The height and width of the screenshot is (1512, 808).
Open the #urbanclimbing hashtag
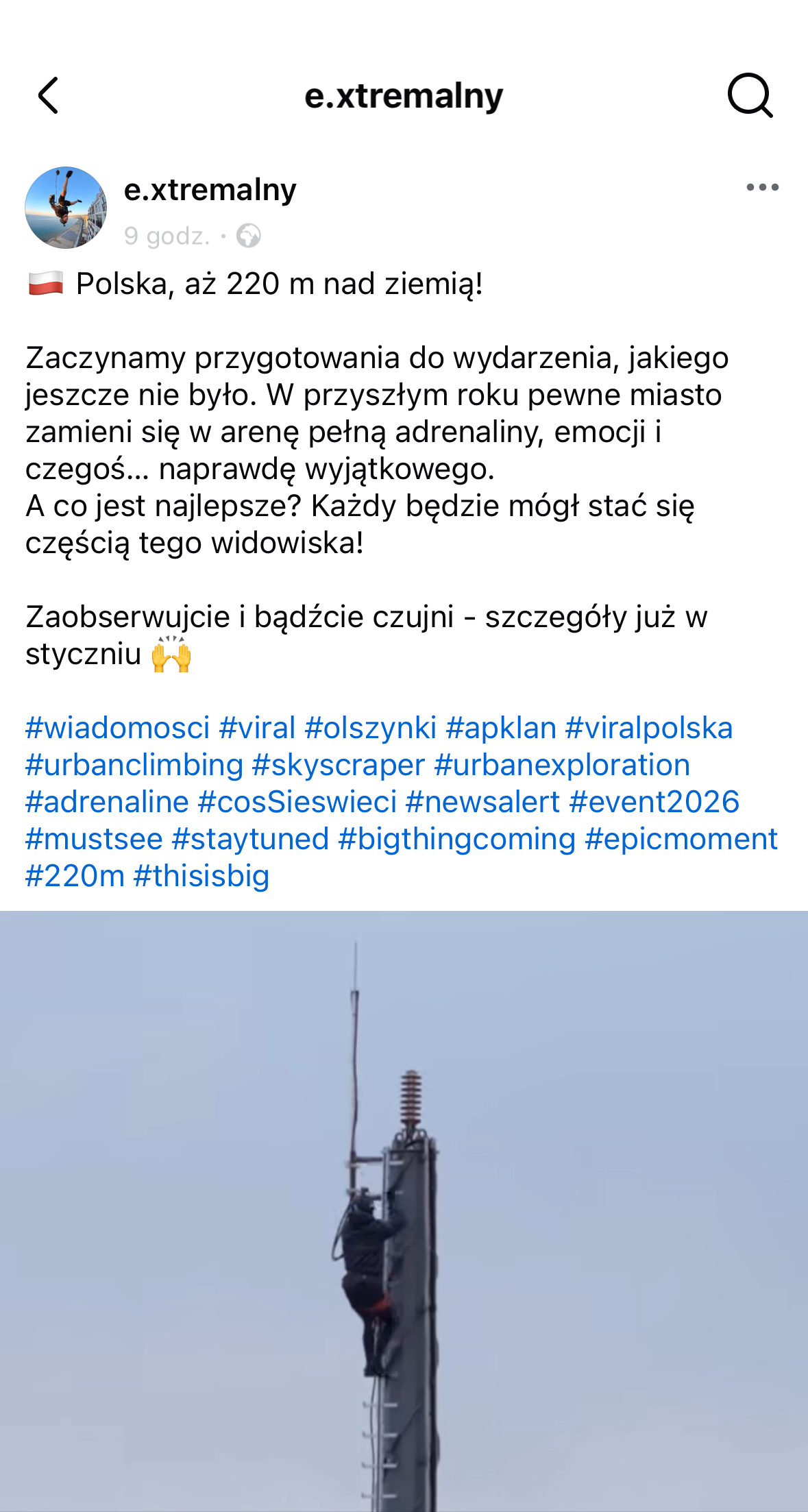click(x=134, y=765)
